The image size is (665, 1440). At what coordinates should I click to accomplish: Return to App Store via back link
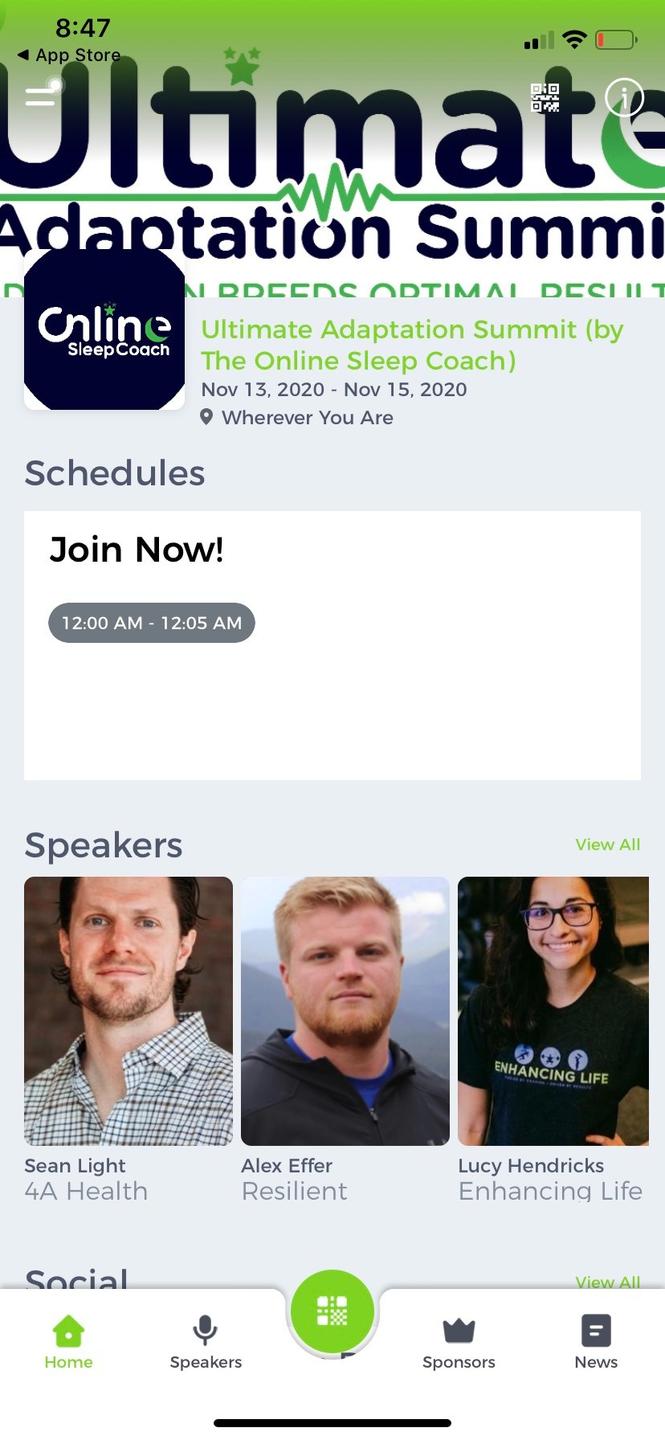tap(68, 55)
